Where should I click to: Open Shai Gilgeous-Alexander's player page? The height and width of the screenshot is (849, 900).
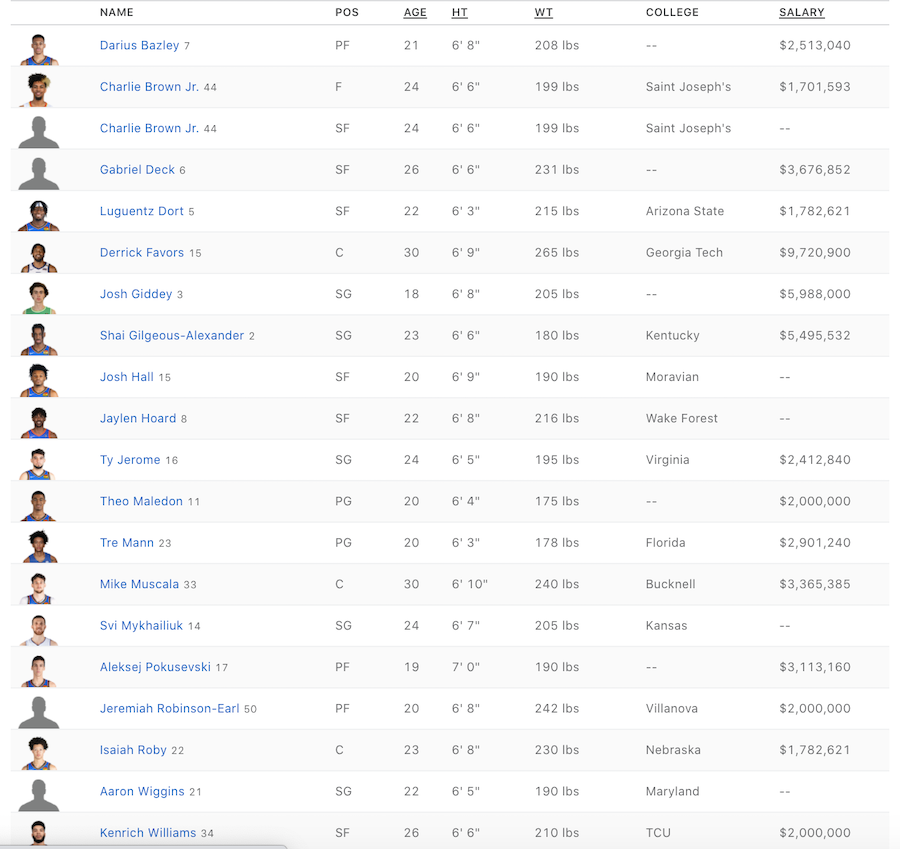point(172,335)
